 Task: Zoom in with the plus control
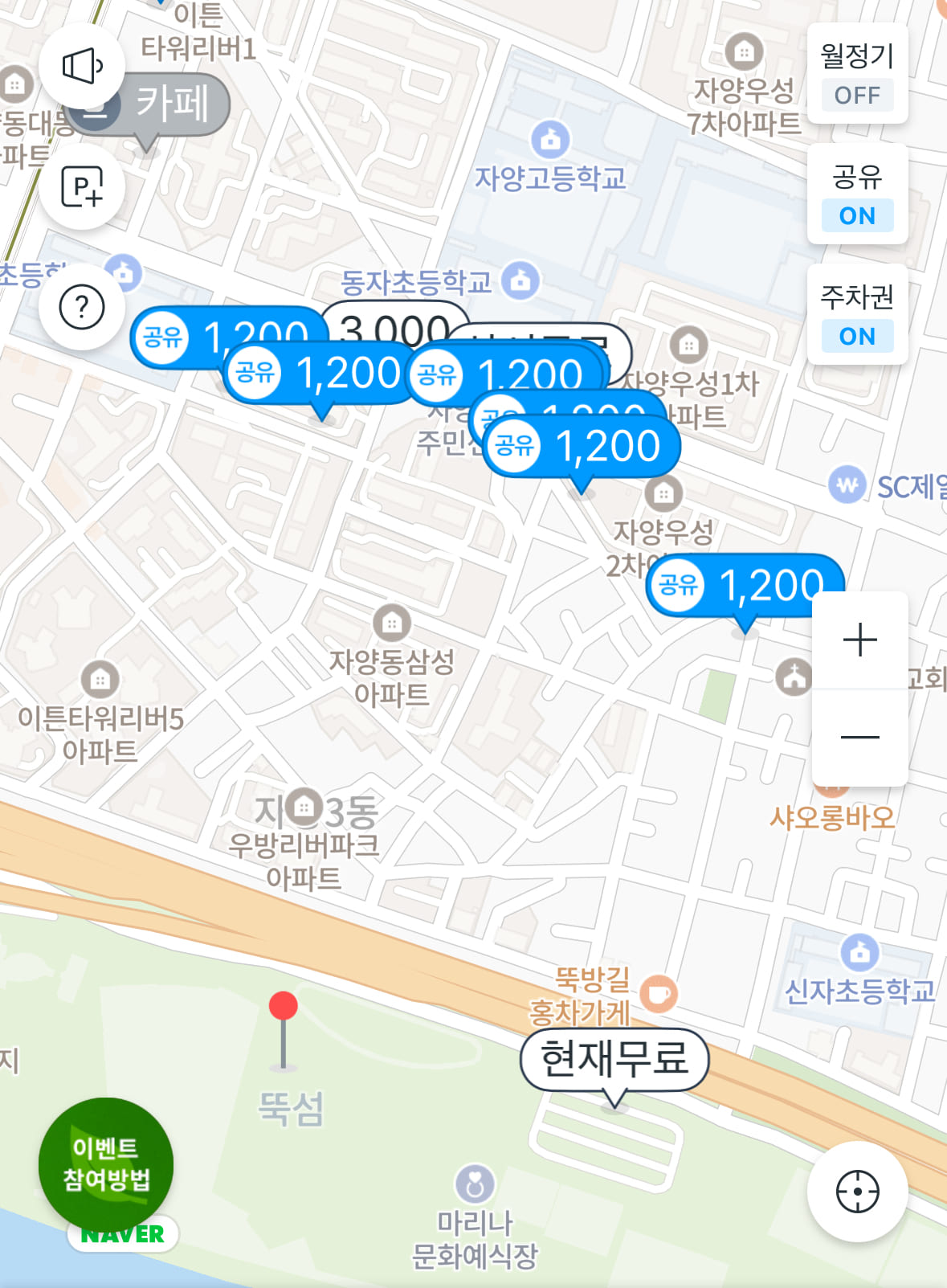pos(859,639)
